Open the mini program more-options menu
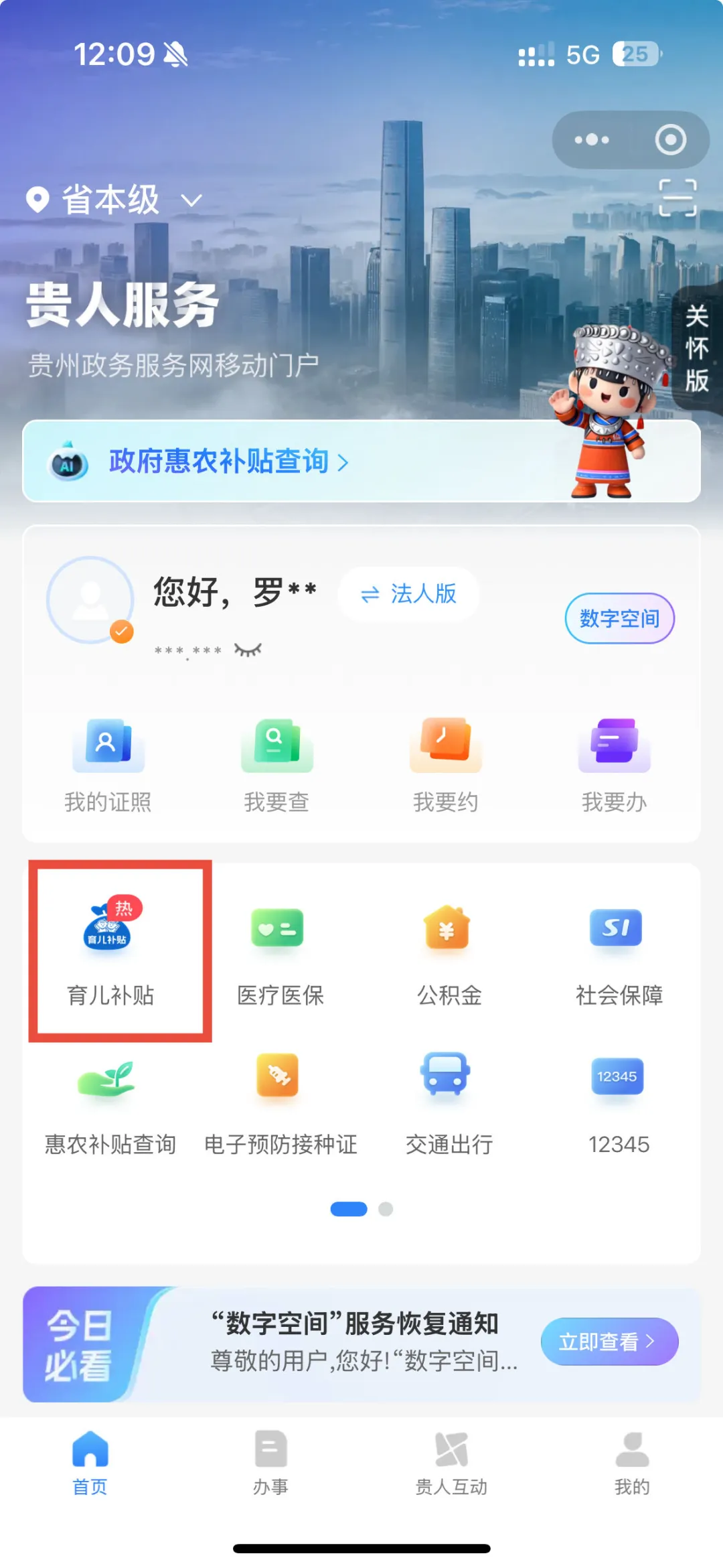Viewport: 723px width, 1568px height. click(x=592, y=140)
